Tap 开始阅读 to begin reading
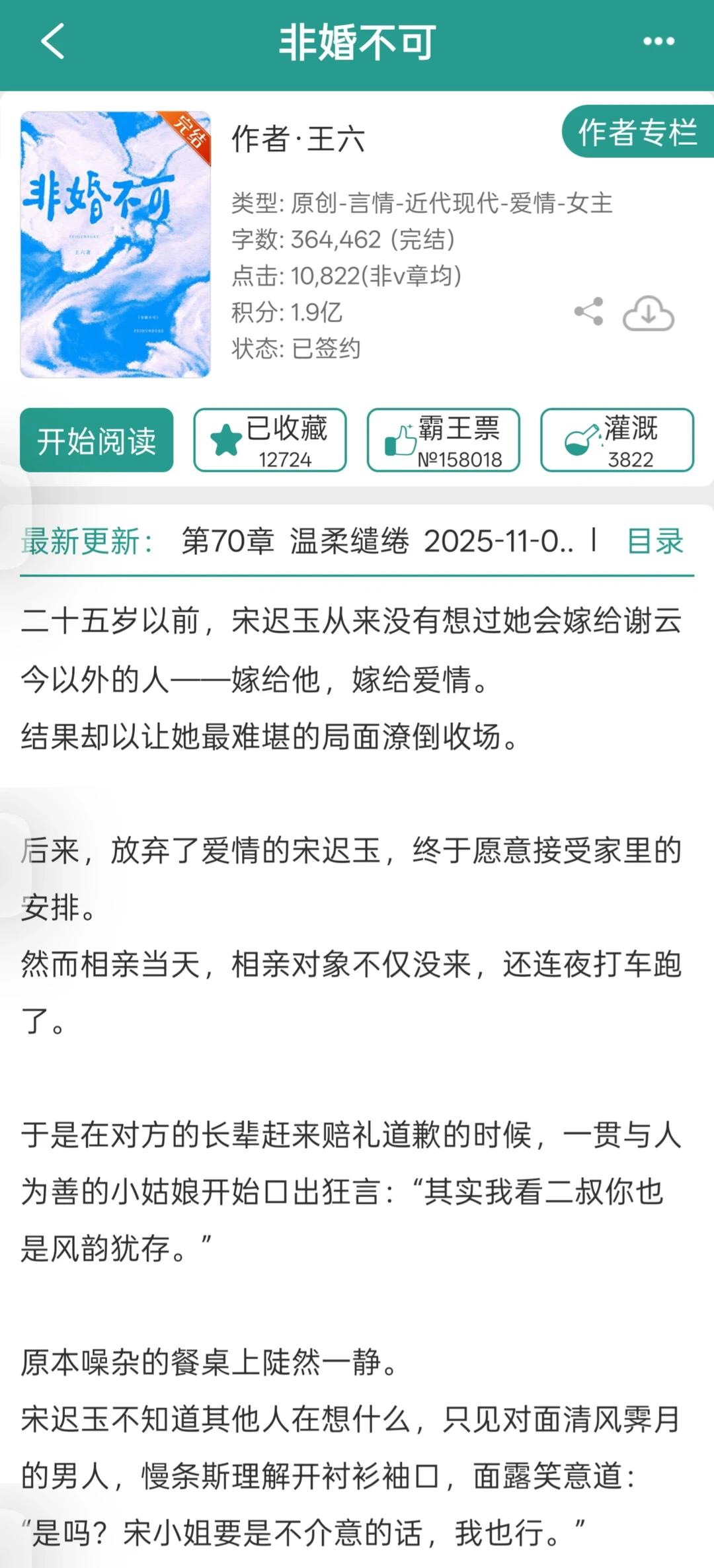 point(97,440)
